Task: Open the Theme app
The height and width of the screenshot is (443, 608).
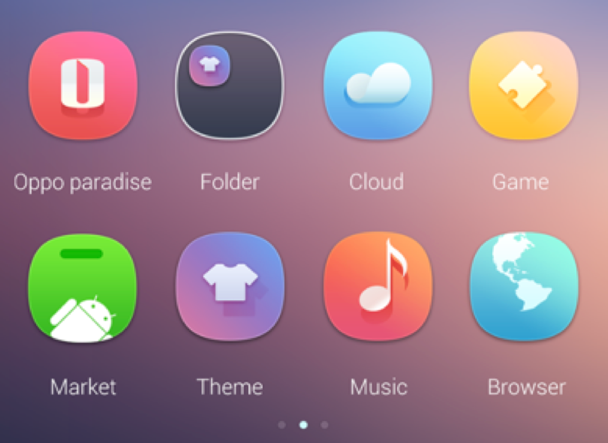Action: click(x=229, y=290)
